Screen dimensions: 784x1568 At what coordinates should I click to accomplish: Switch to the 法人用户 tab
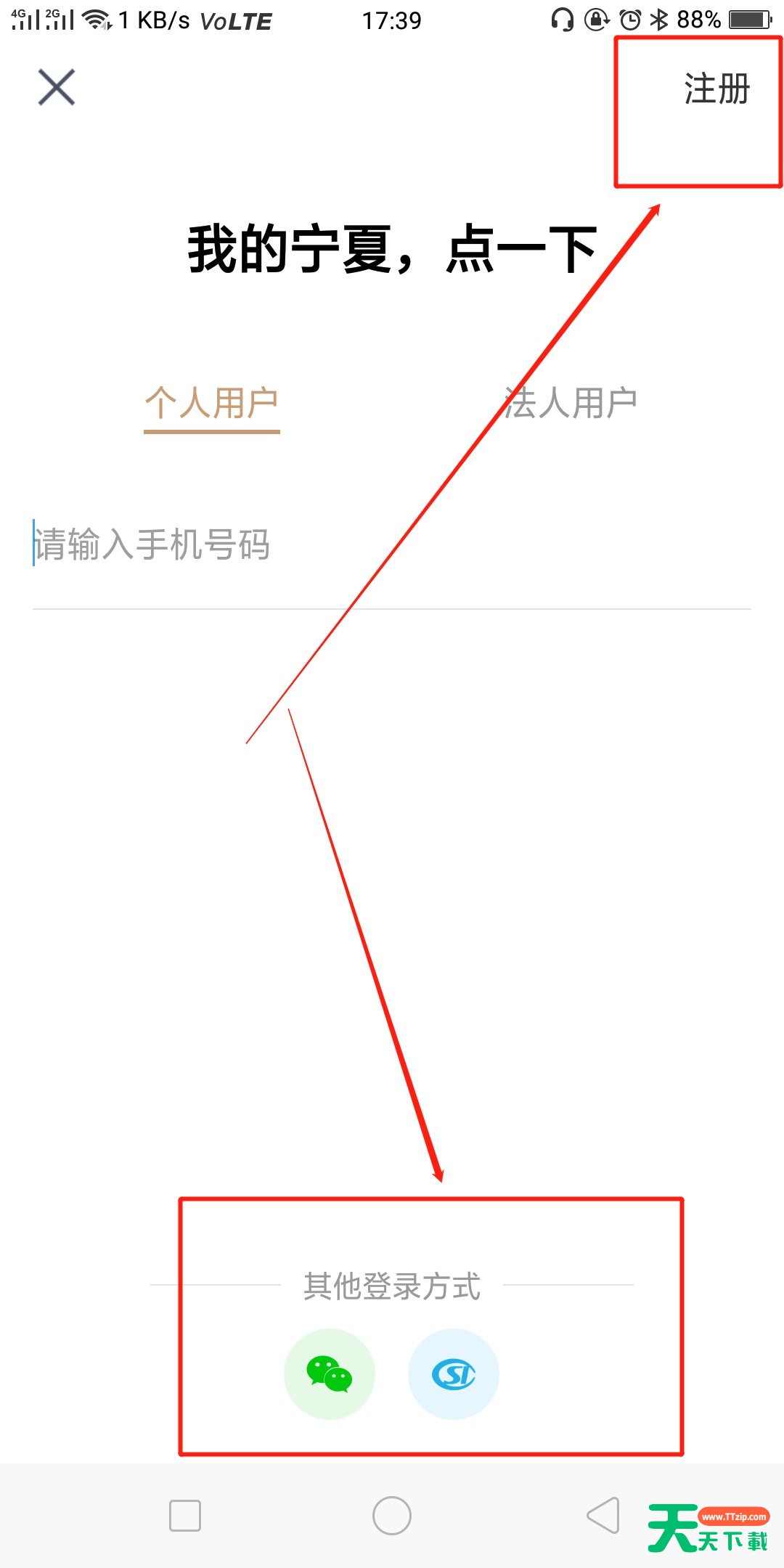point(571,403)
